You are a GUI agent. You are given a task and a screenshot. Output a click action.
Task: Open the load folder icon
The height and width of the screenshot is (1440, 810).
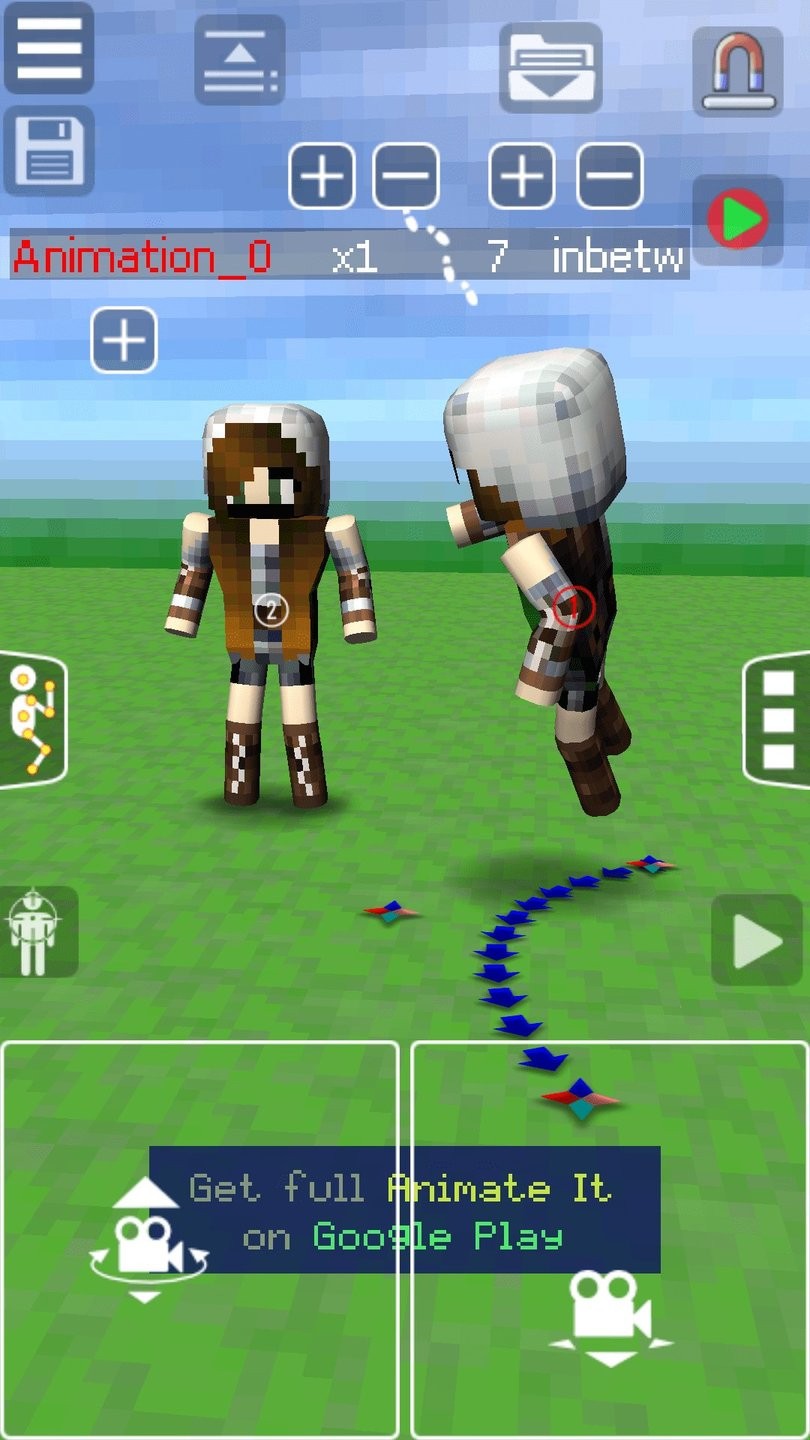tap(551, 67)
